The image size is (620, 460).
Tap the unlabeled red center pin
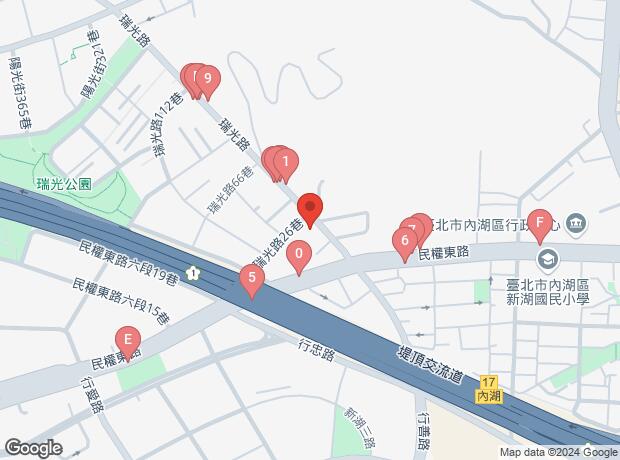coord(310,209)
